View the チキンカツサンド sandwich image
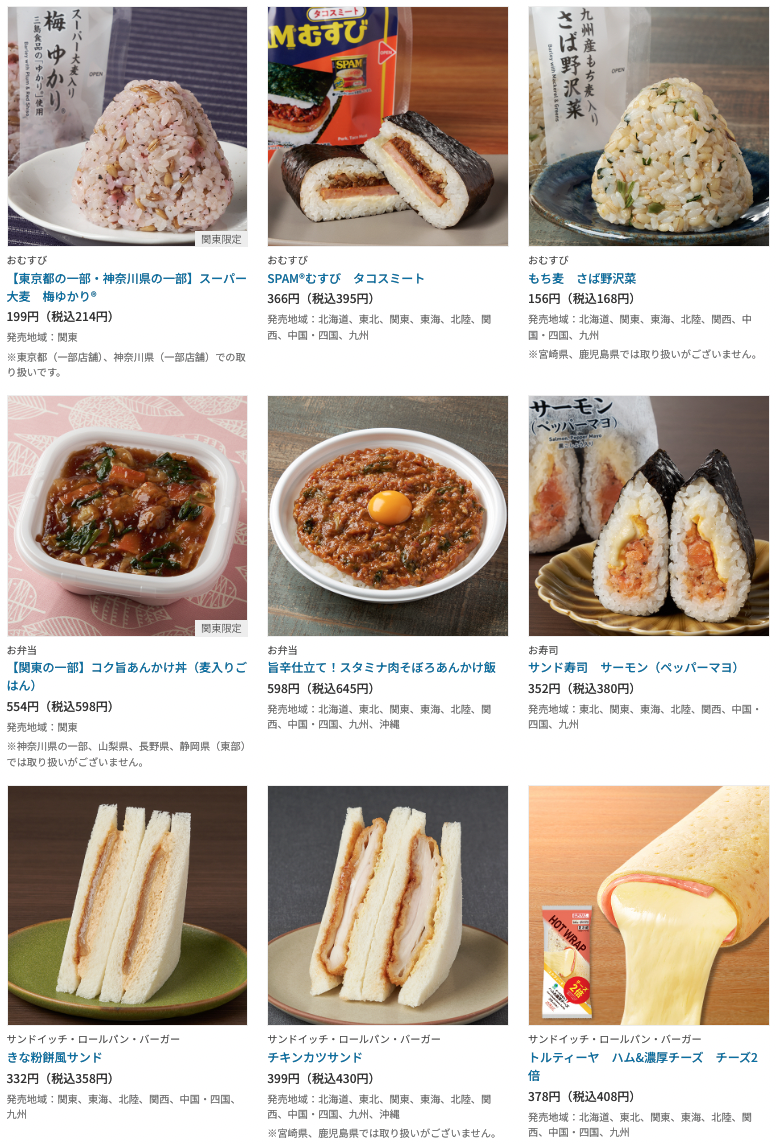776x1144 pixels. (387, 905)
